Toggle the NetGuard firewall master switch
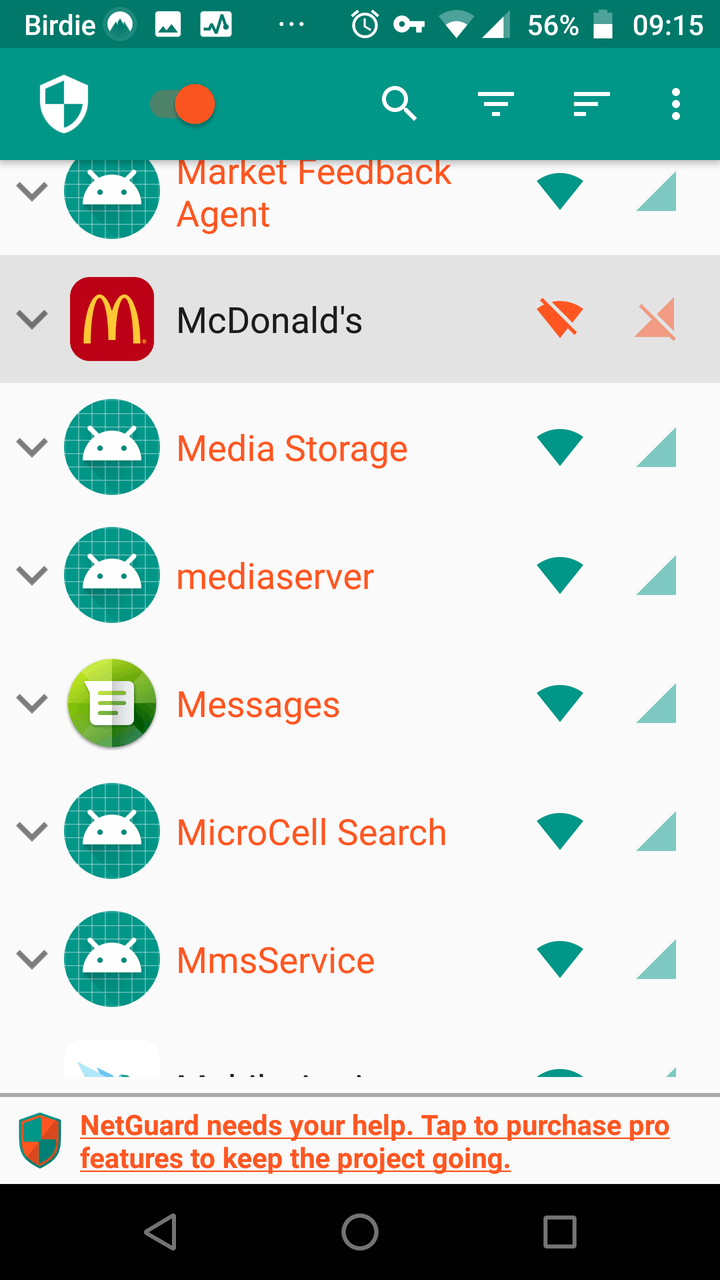The width and height of the screenshot is (720, 1280). [x=183, y=104]
